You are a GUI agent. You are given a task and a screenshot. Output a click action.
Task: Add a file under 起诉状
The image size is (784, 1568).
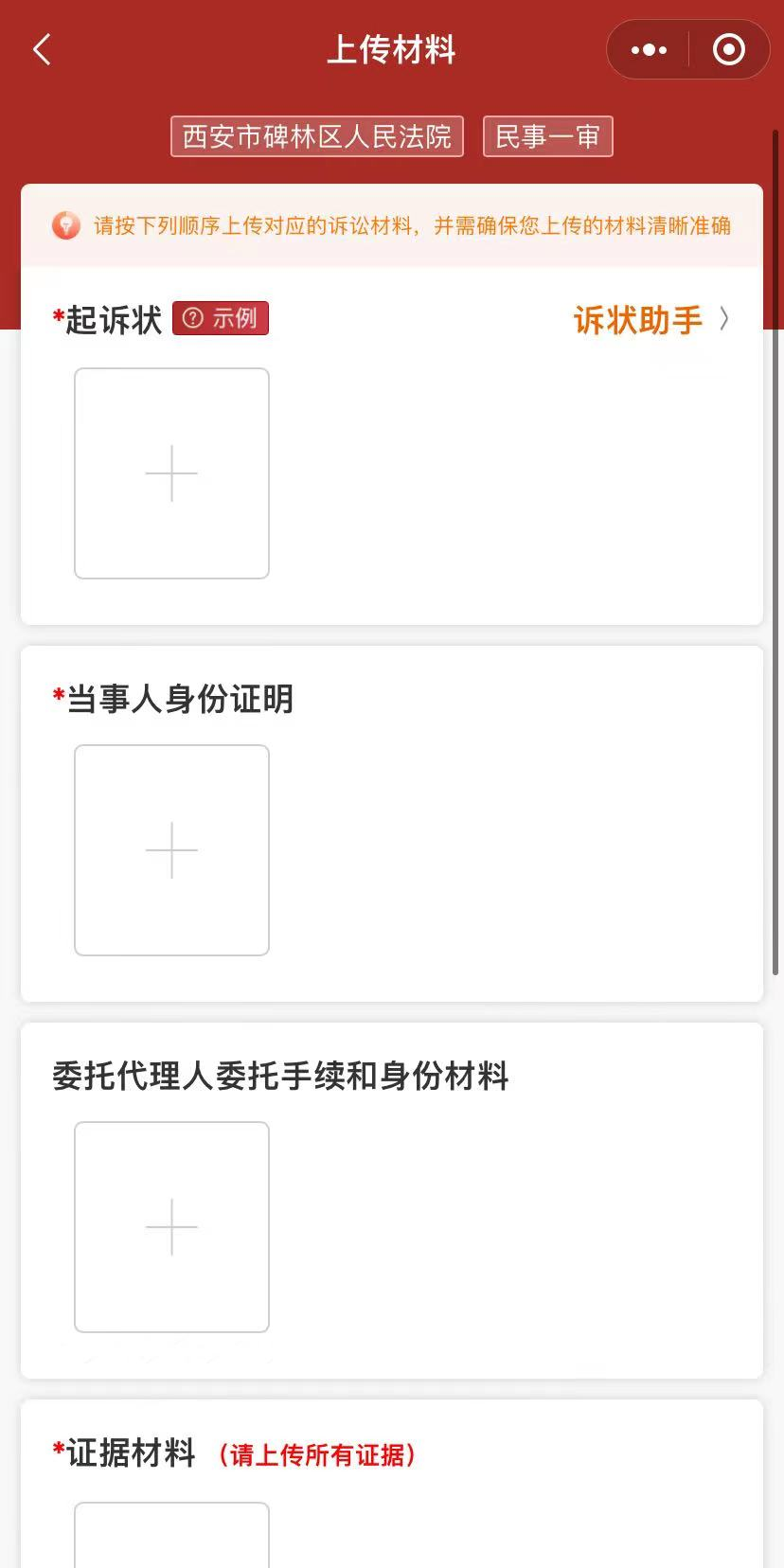[x=171, y=473]
